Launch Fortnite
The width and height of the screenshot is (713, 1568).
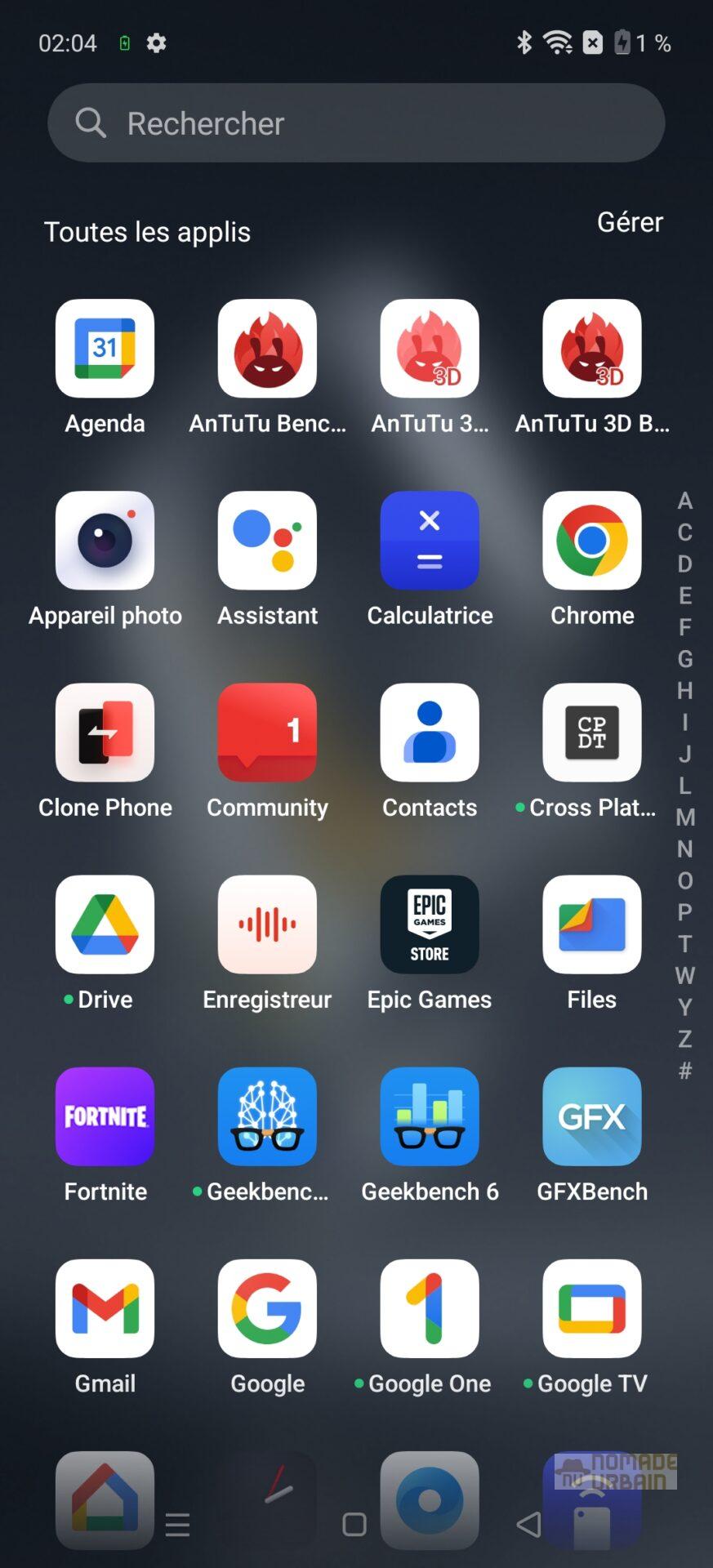pyautogui.click(x=105, y=1116)
